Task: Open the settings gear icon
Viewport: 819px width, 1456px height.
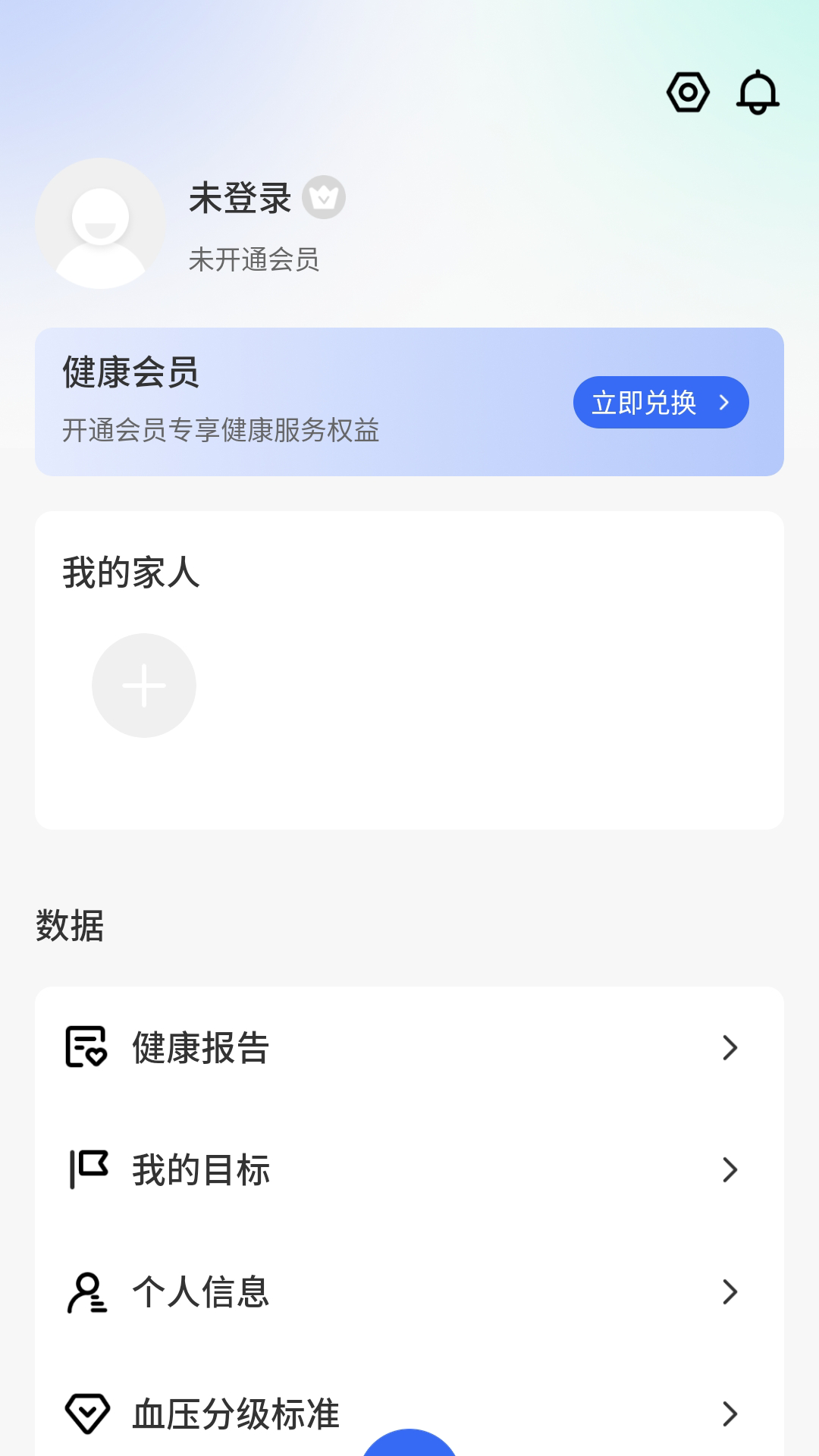Action: coord(687,93)
